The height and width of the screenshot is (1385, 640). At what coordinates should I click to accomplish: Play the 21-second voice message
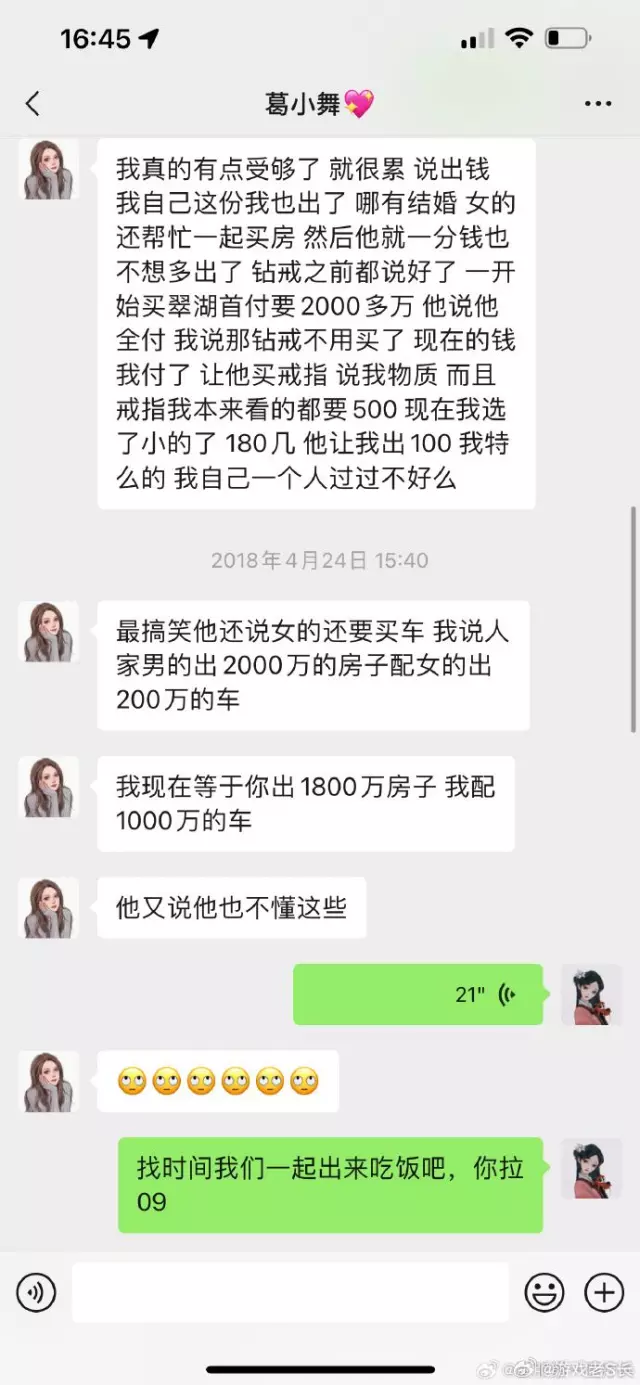(x=418, y=994)
